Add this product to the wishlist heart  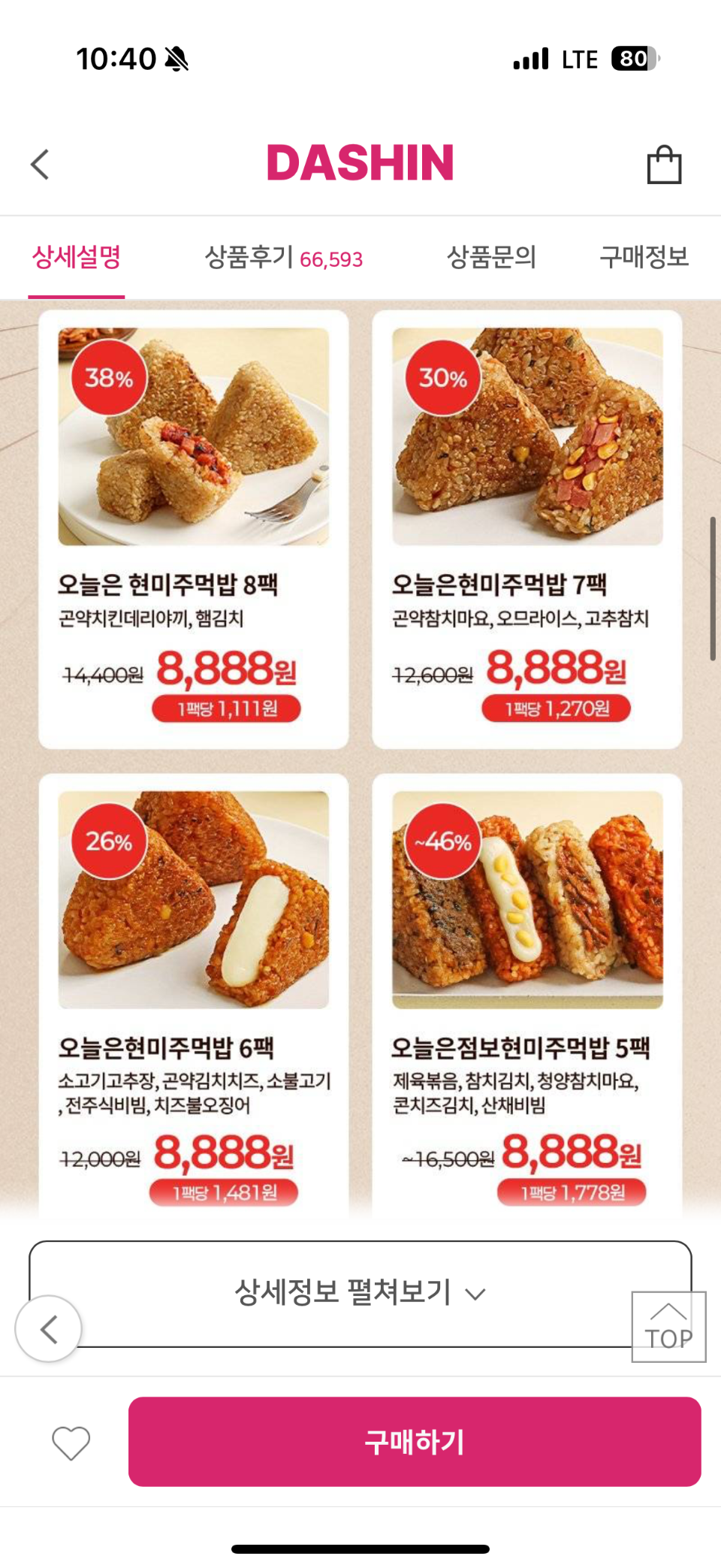(x=71, y=1442)
